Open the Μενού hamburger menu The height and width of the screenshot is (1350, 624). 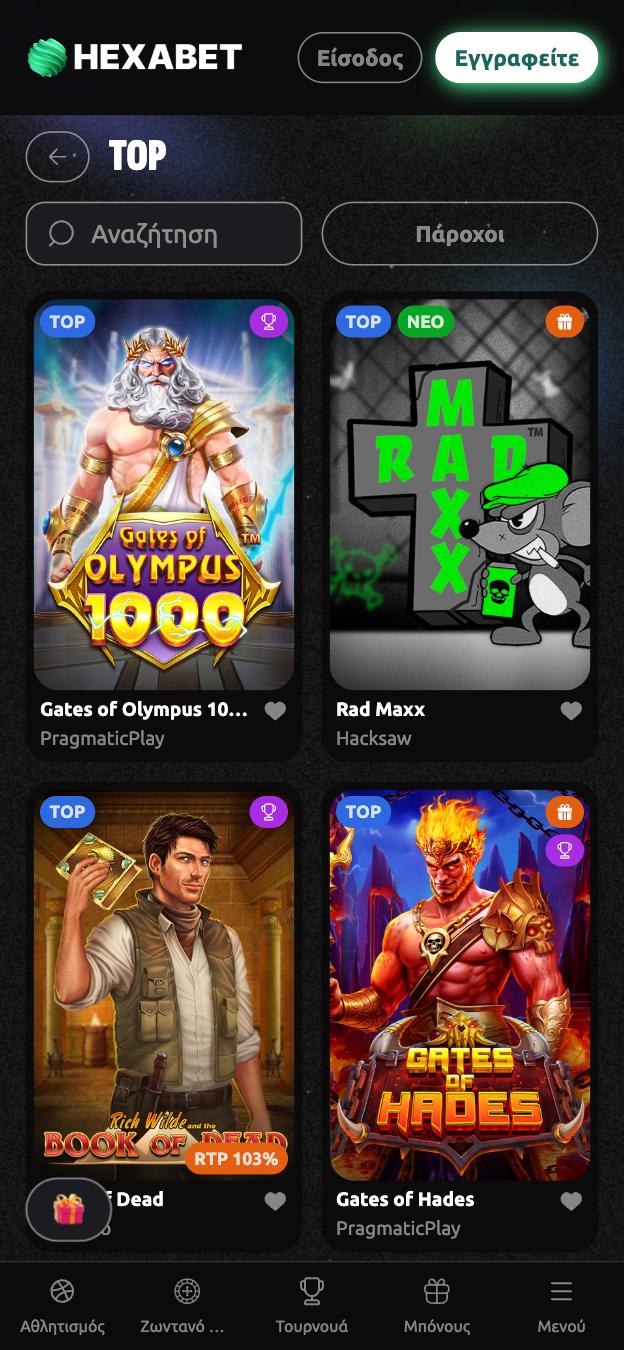[561, 1306]
